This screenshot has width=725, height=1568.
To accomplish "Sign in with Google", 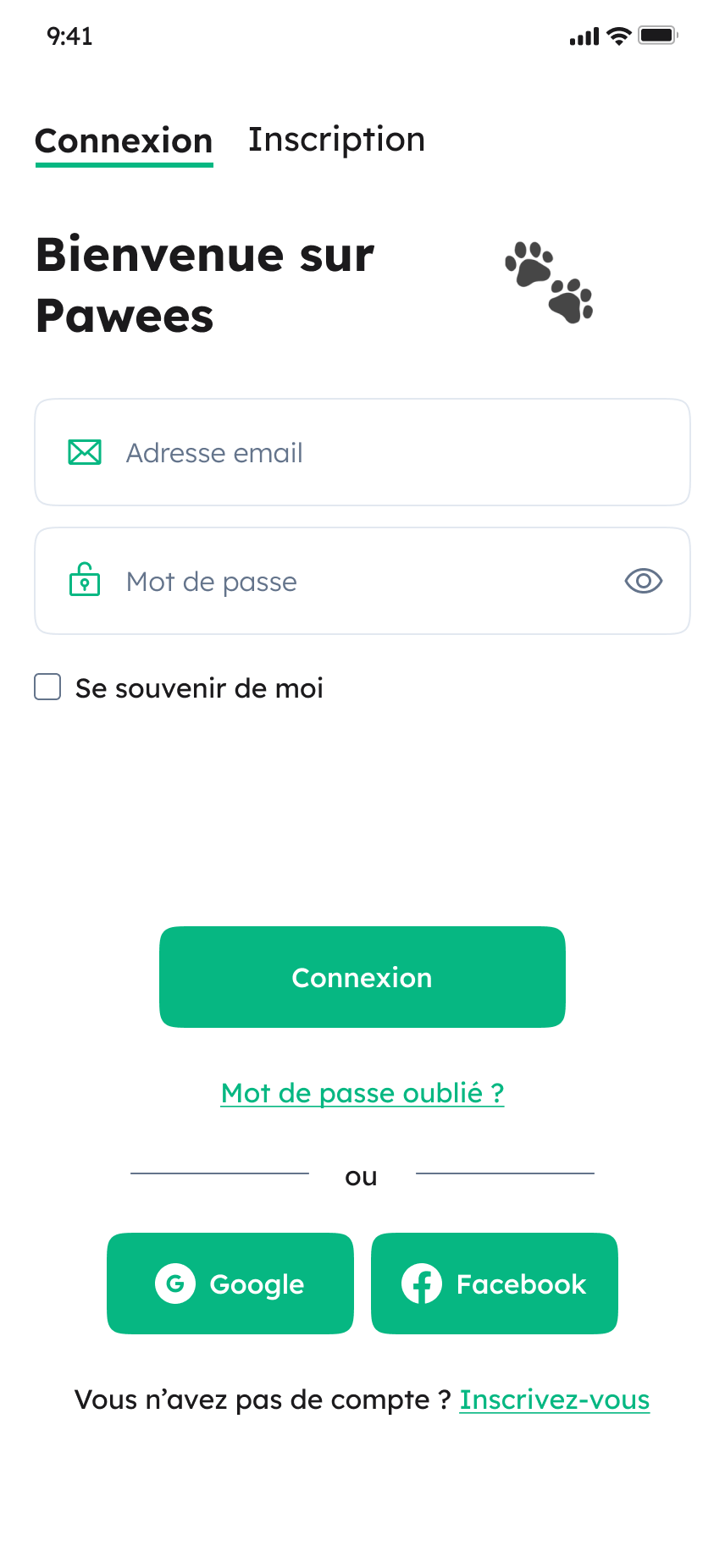I will click(x=230, y=1284).
